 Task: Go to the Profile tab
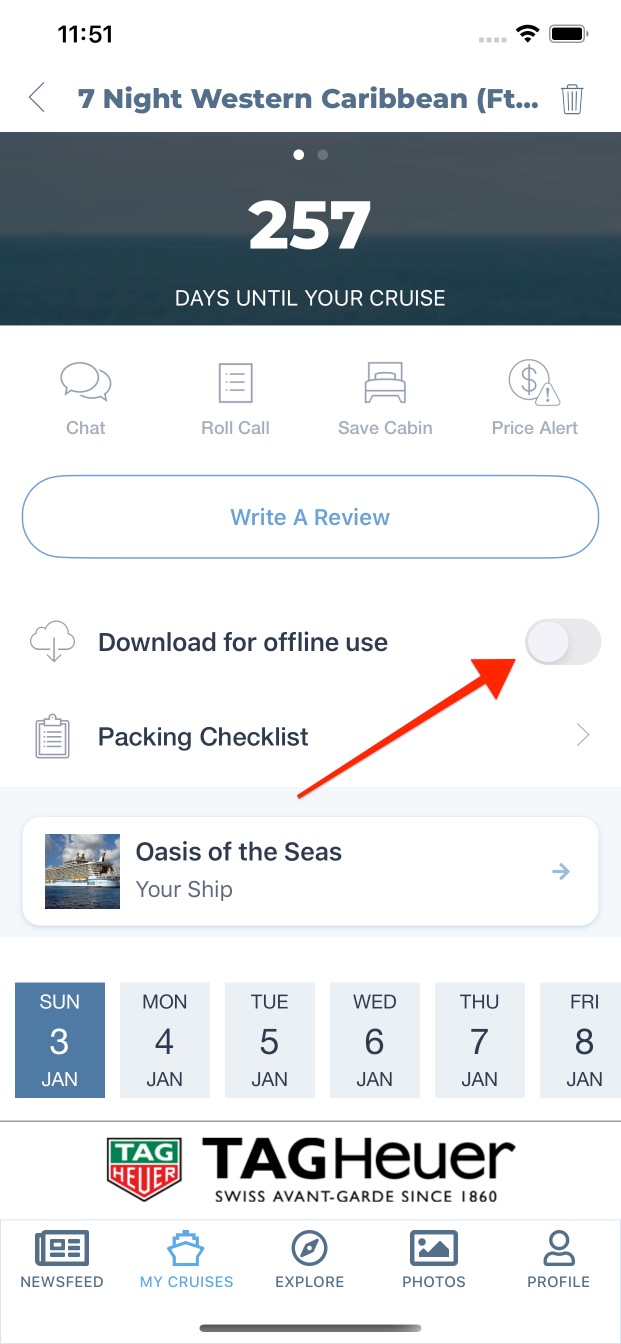(x=558, y=1260)
